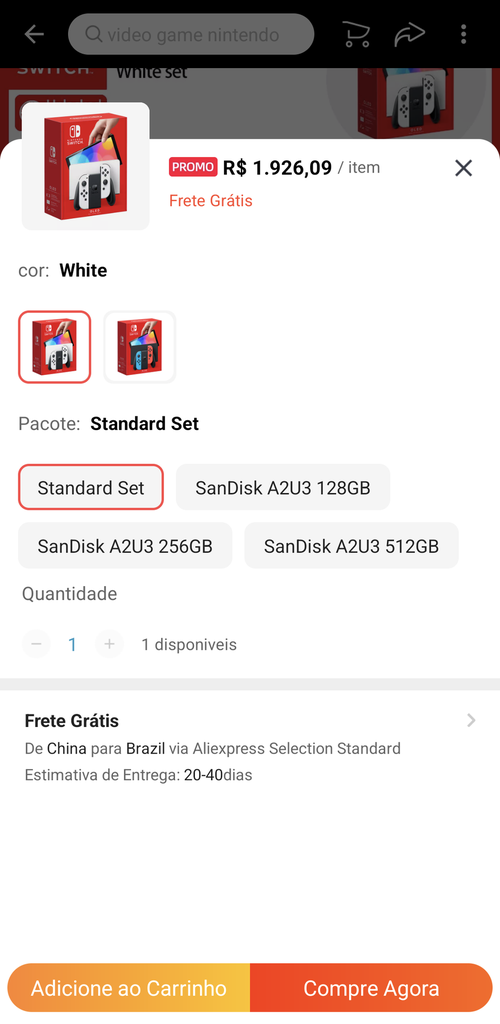Increase quantity with the plus button
This screenshot has height=1024, width=500.
pos(109,645)
